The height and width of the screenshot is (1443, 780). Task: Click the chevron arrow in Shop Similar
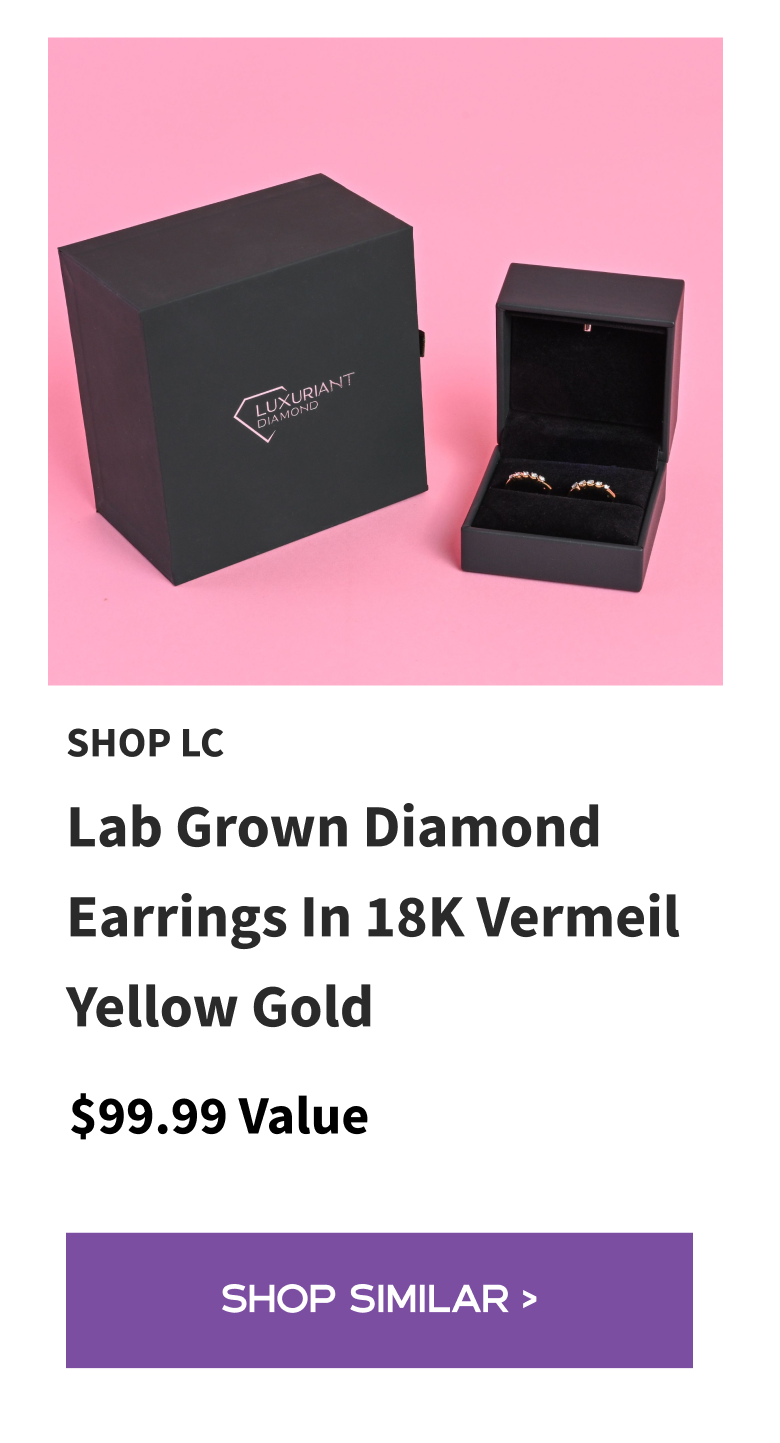click(529, 1300)
